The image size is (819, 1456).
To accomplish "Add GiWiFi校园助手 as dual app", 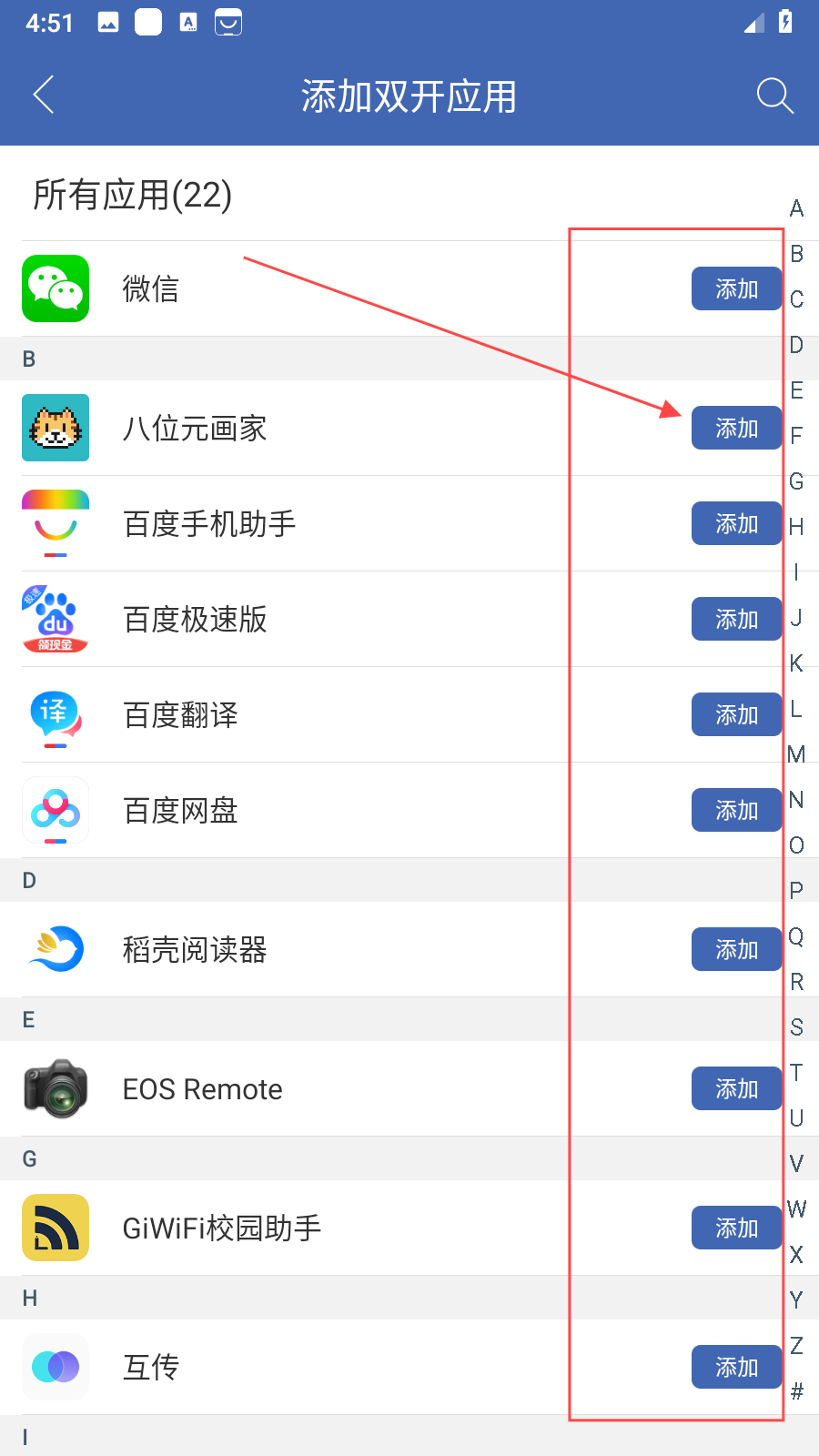I will 736,1228.
